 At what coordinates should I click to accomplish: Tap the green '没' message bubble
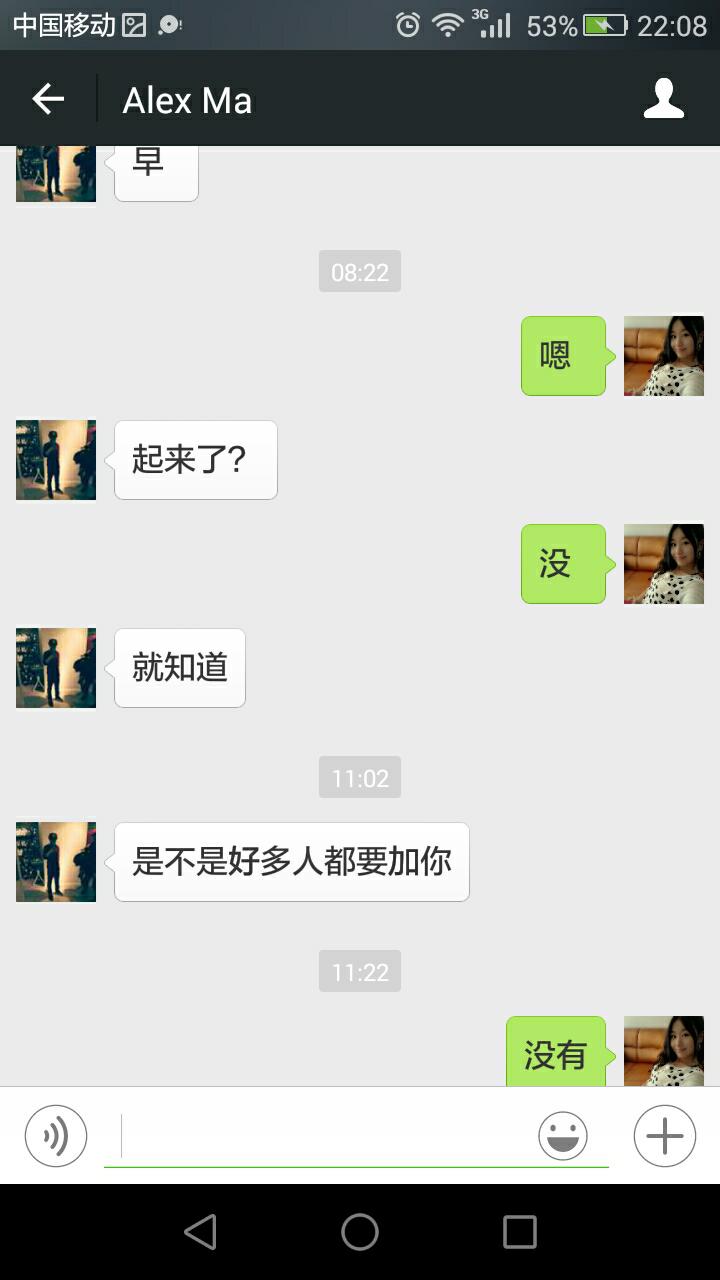coord(563,564)
